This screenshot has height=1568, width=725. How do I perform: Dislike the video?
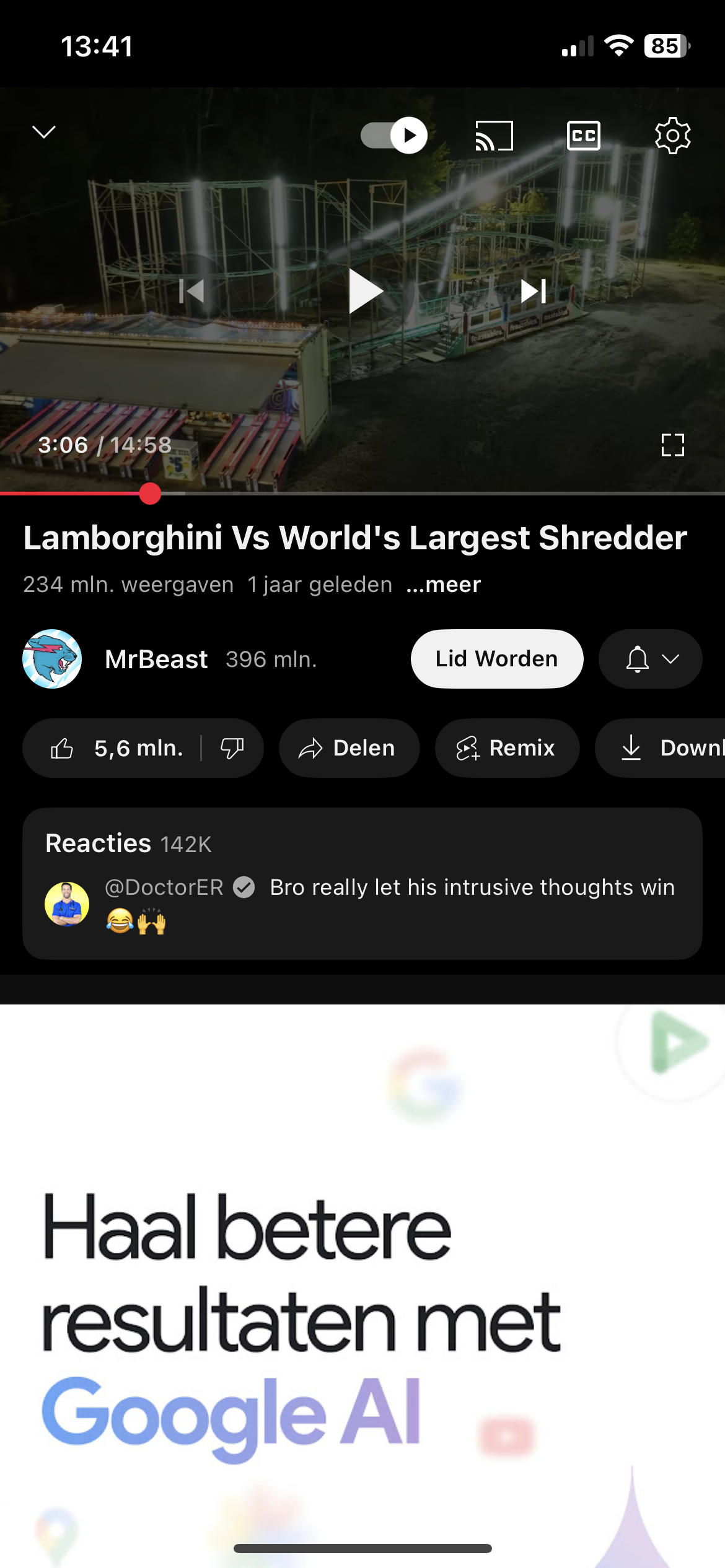(x=232, y=748)
